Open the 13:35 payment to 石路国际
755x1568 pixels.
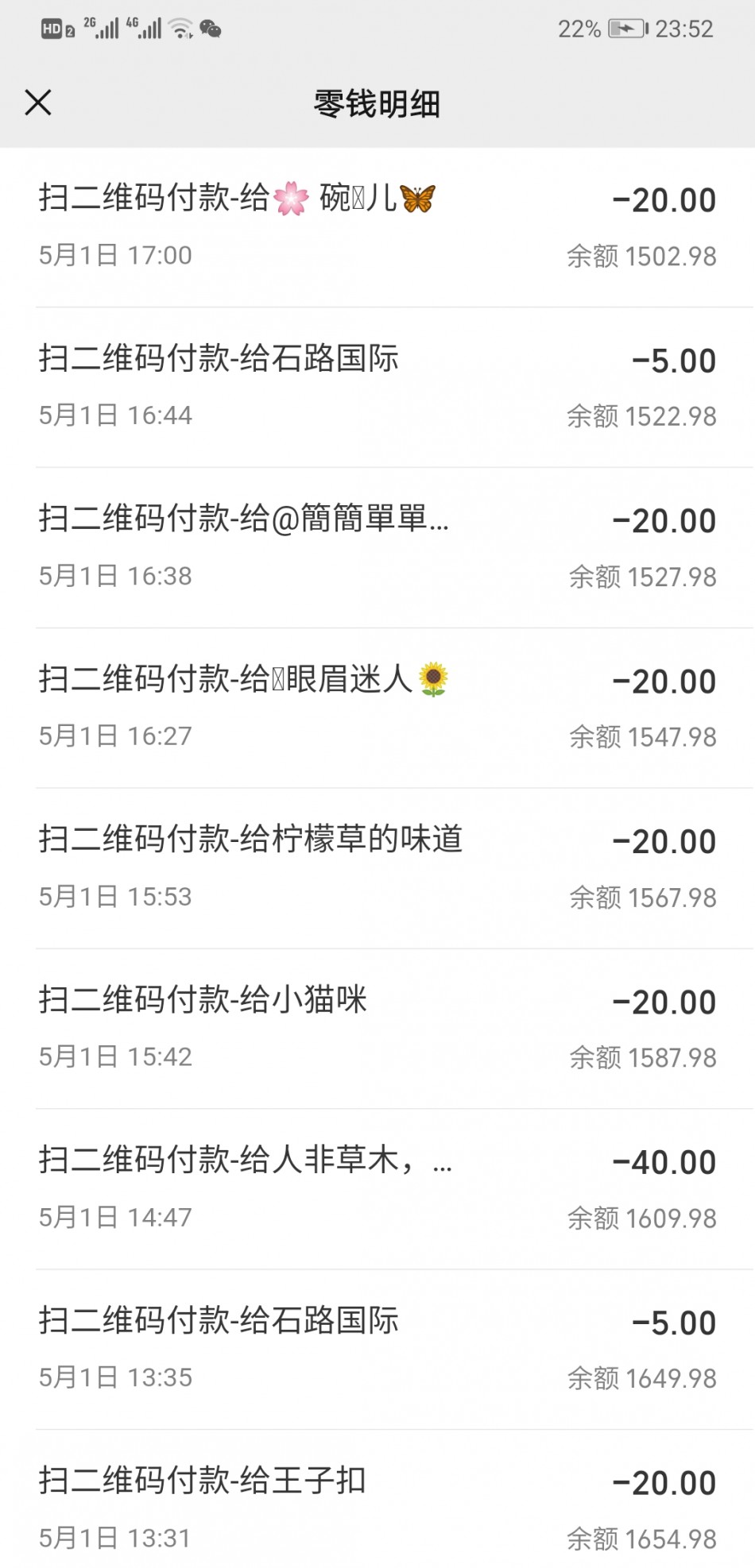(377, 1349)
